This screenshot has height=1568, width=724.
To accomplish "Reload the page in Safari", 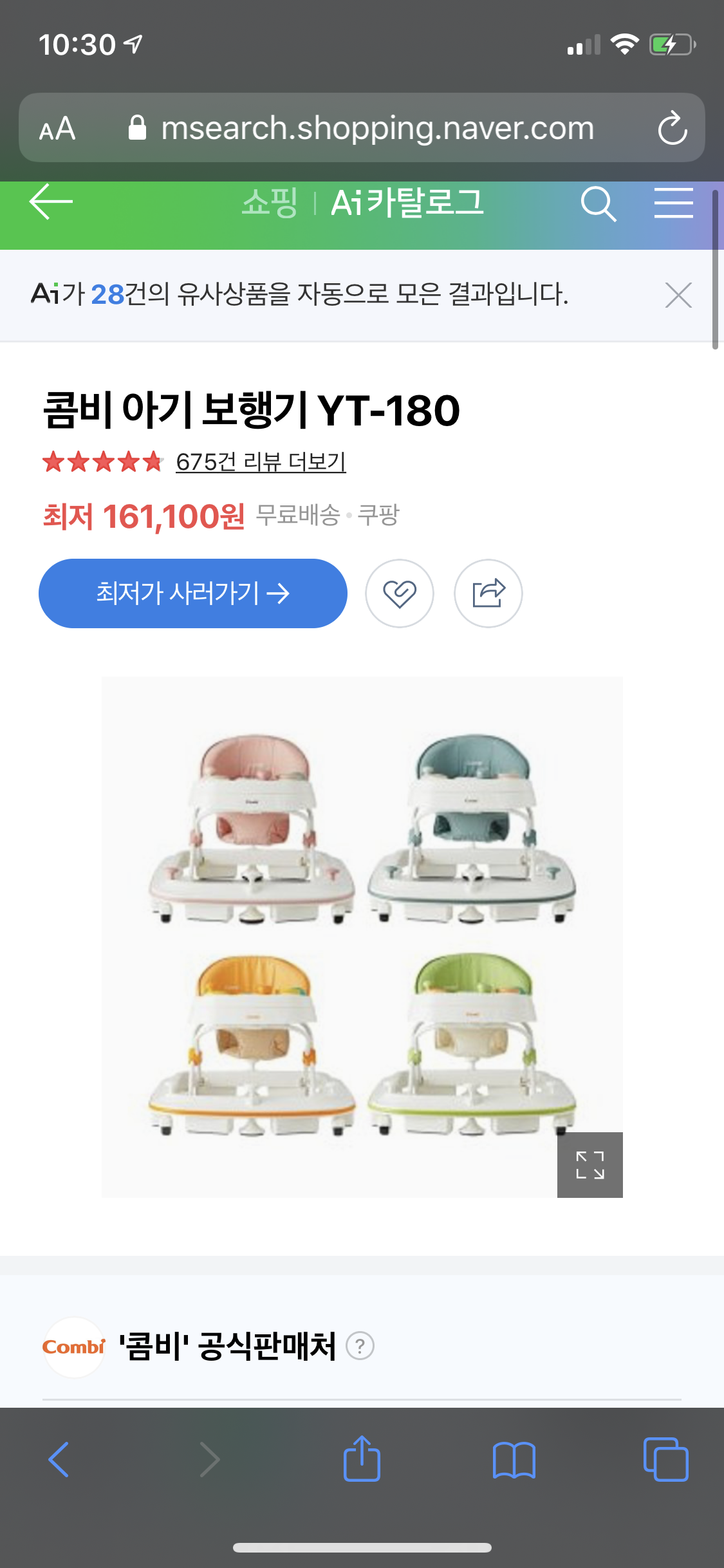I will pyautogui.click(x=672, y=128).
